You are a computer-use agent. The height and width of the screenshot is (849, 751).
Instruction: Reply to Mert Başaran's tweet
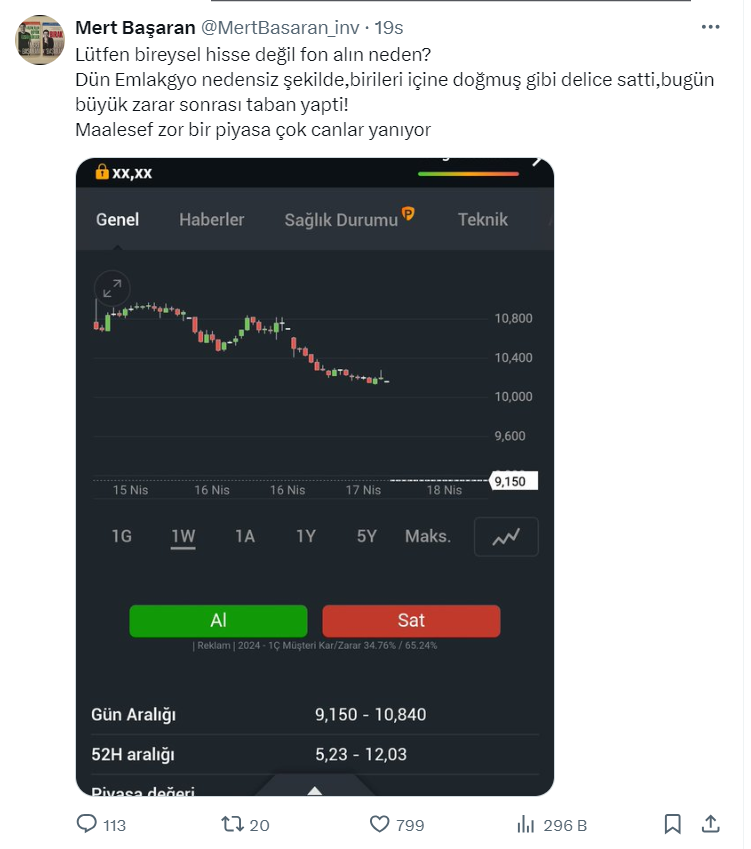point(88,824)
